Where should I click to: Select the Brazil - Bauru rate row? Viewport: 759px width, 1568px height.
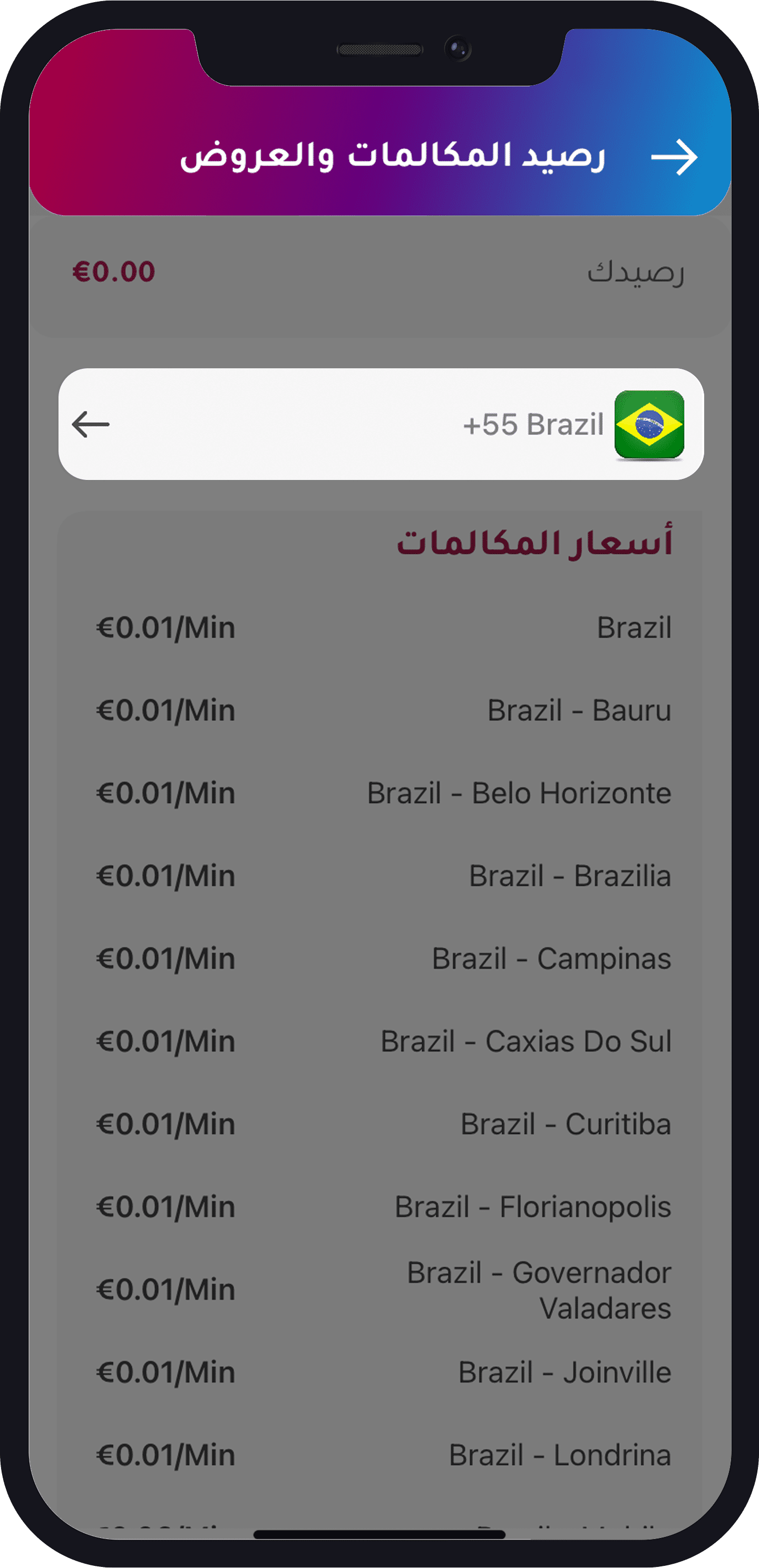pos(579,710)
